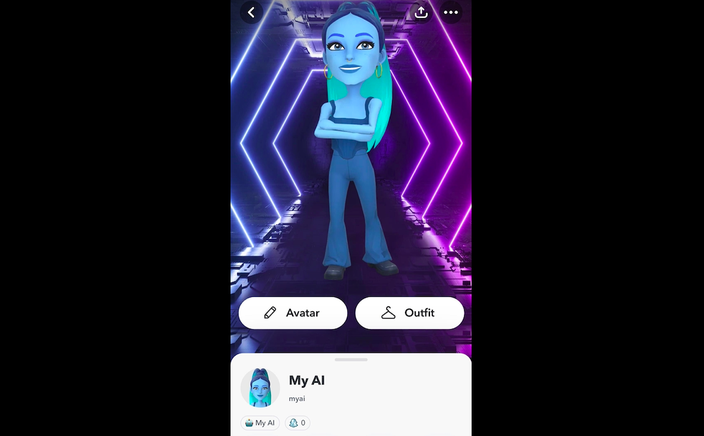
Task: Share the My AI profile
Action: pyautogui.click(x=421, y=12)
